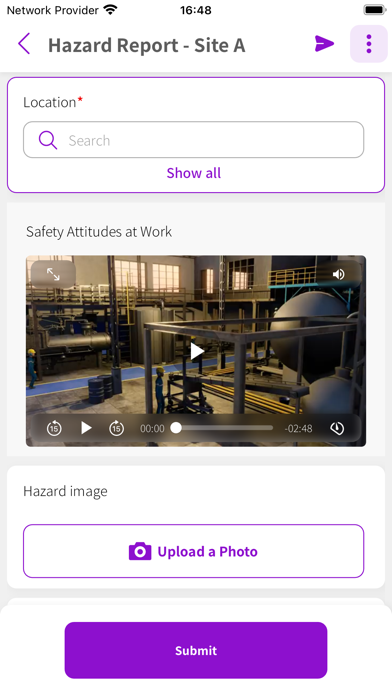
Task: Open the three-dot overflow menu
Action: pyautogui.click(x=368, y=44)
